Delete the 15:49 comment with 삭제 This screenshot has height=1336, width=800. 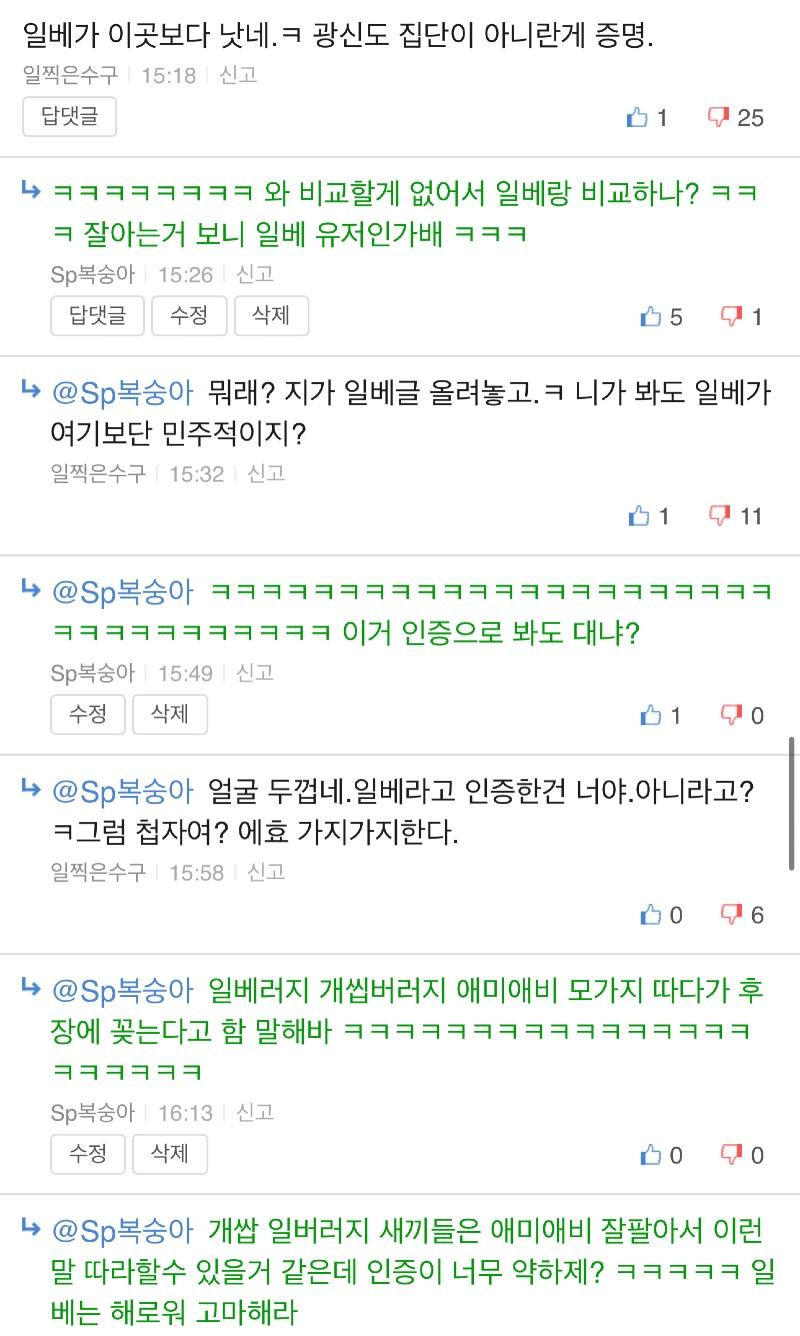(169, 714)
